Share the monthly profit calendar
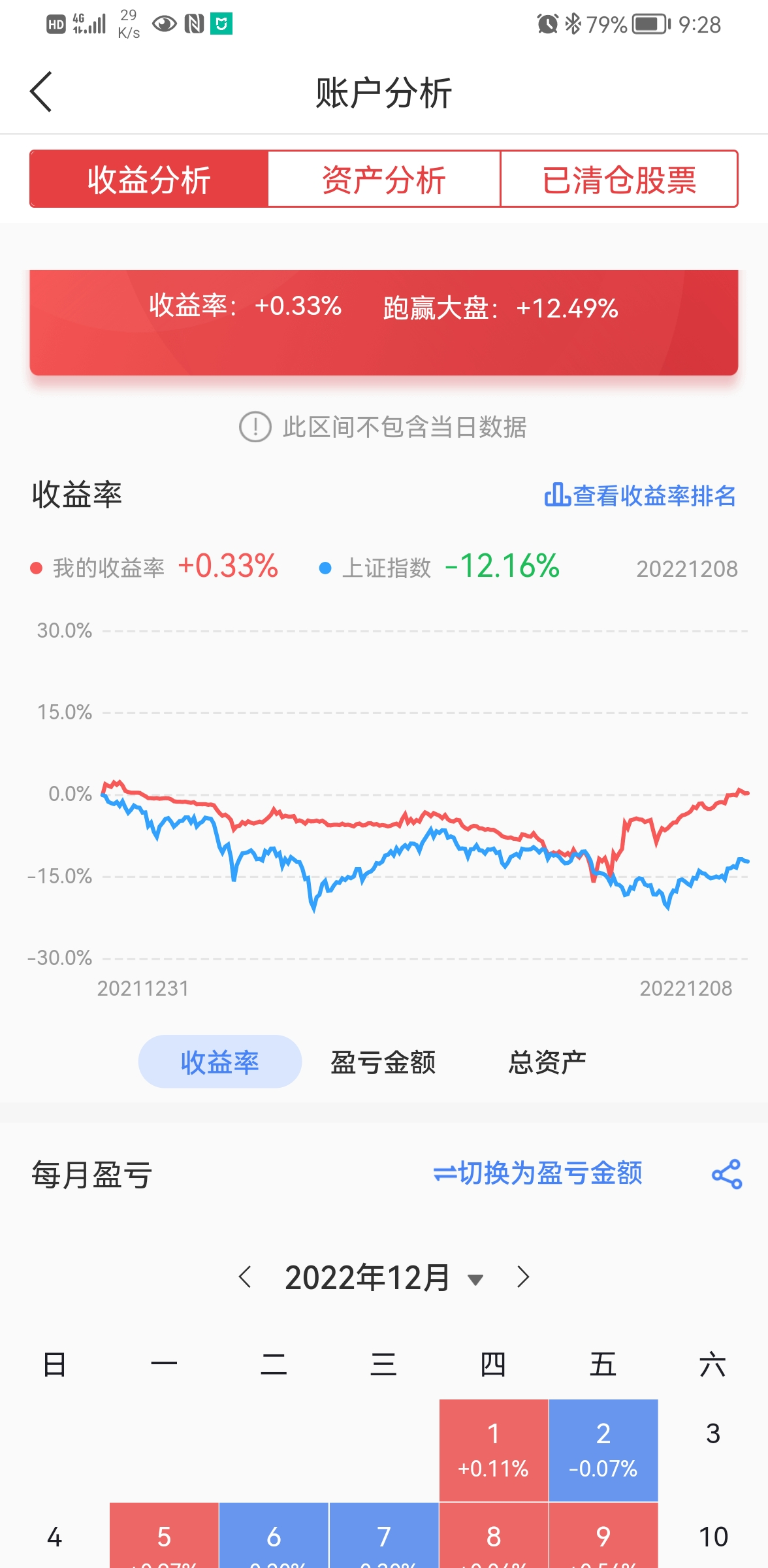768x1568 pixels. [x=727, y=1174]
